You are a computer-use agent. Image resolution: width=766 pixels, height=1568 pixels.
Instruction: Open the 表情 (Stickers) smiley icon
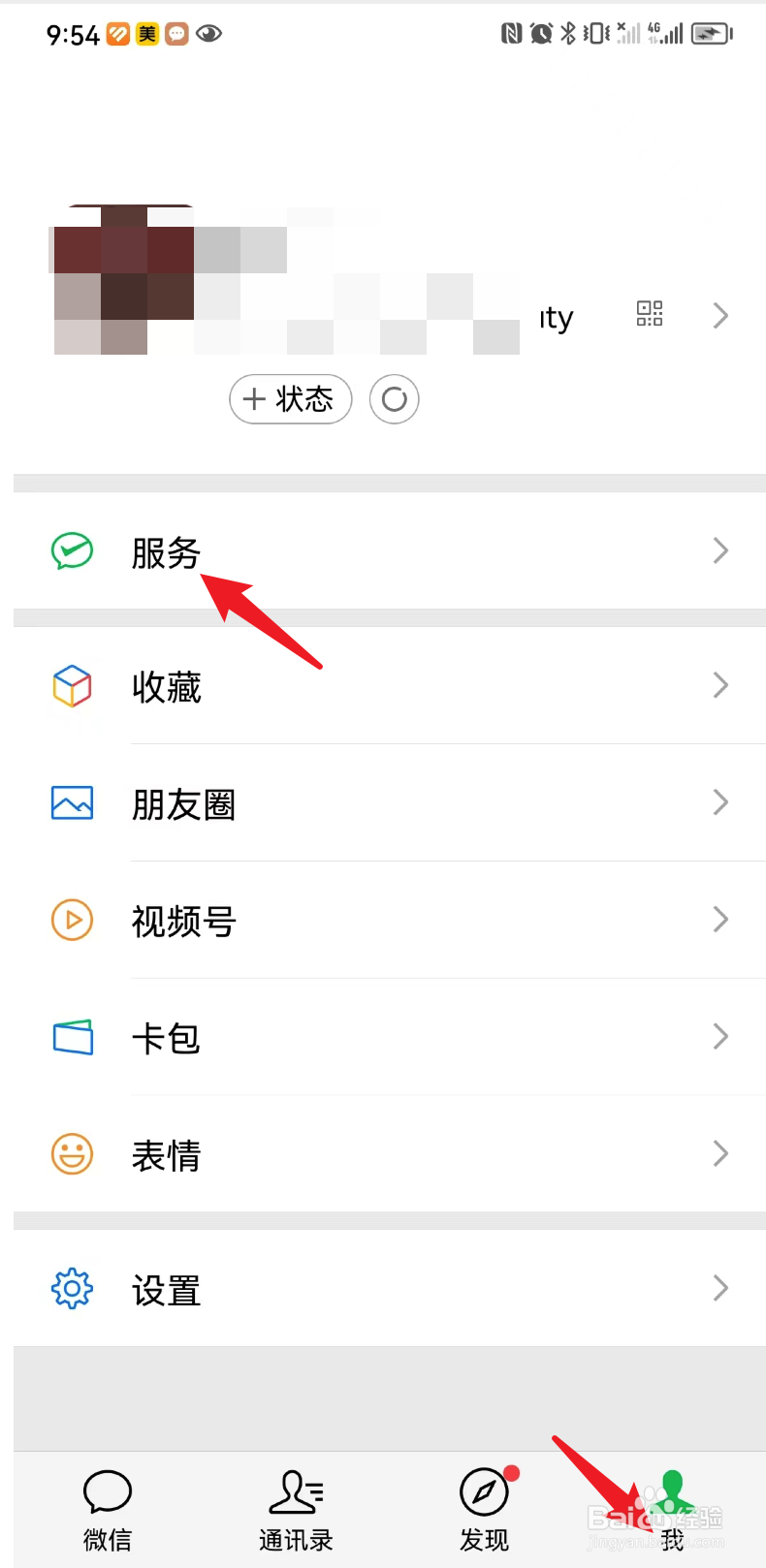(x=71, y=1153)
